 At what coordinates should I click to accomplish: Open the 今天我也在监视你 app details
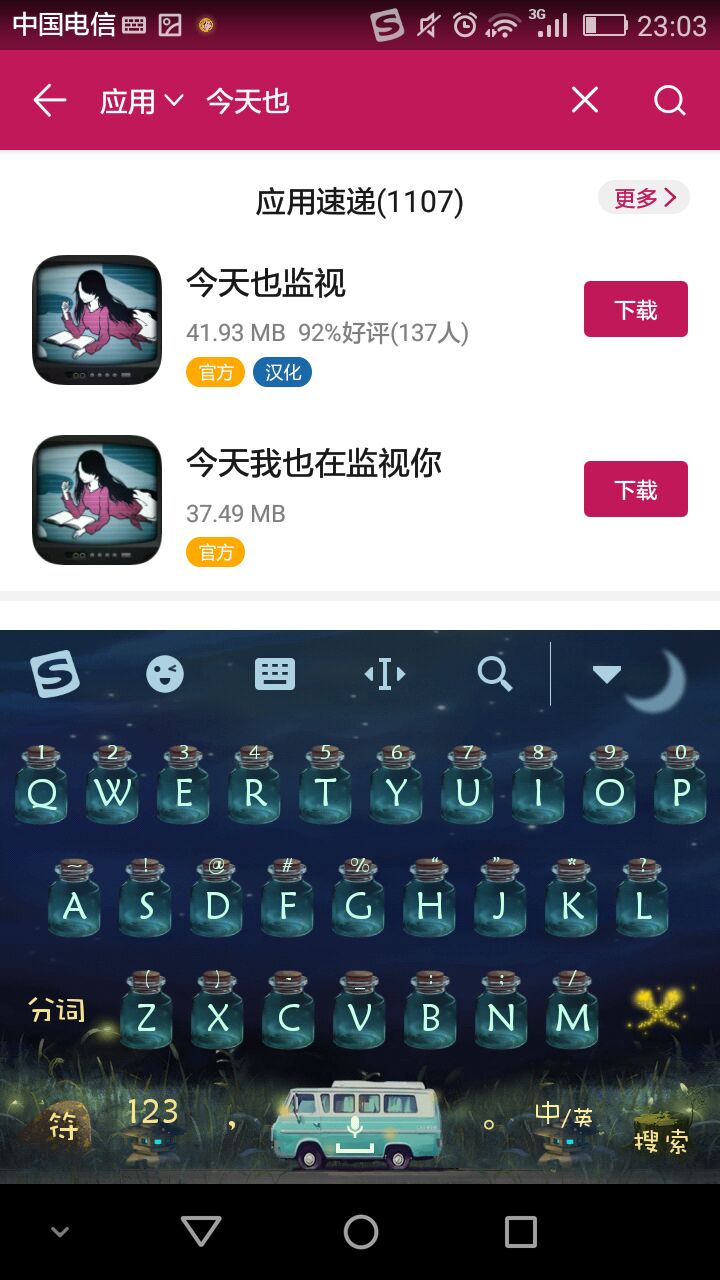313,464
